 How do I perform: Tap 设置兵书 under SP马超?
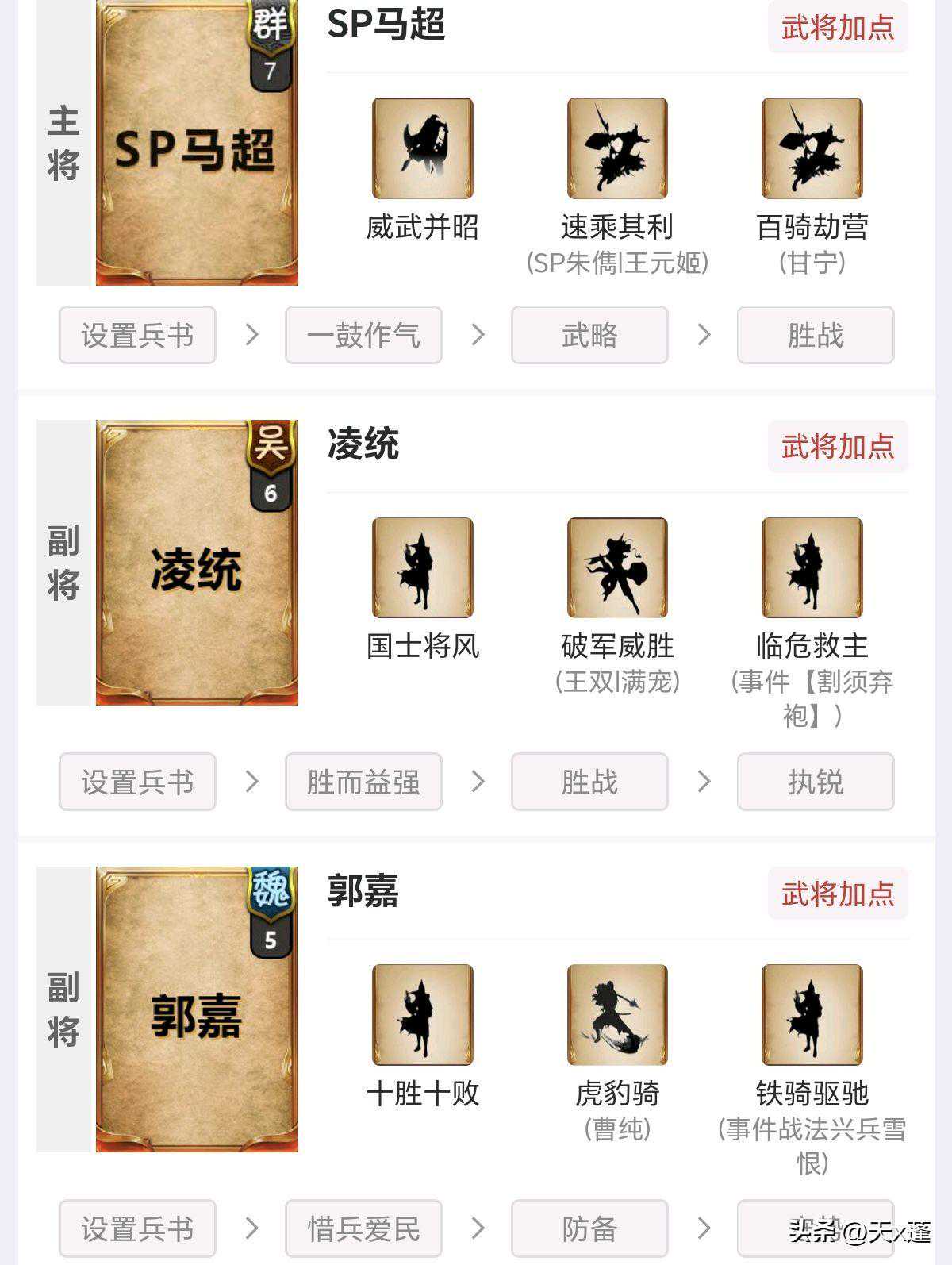pos(137,335)
